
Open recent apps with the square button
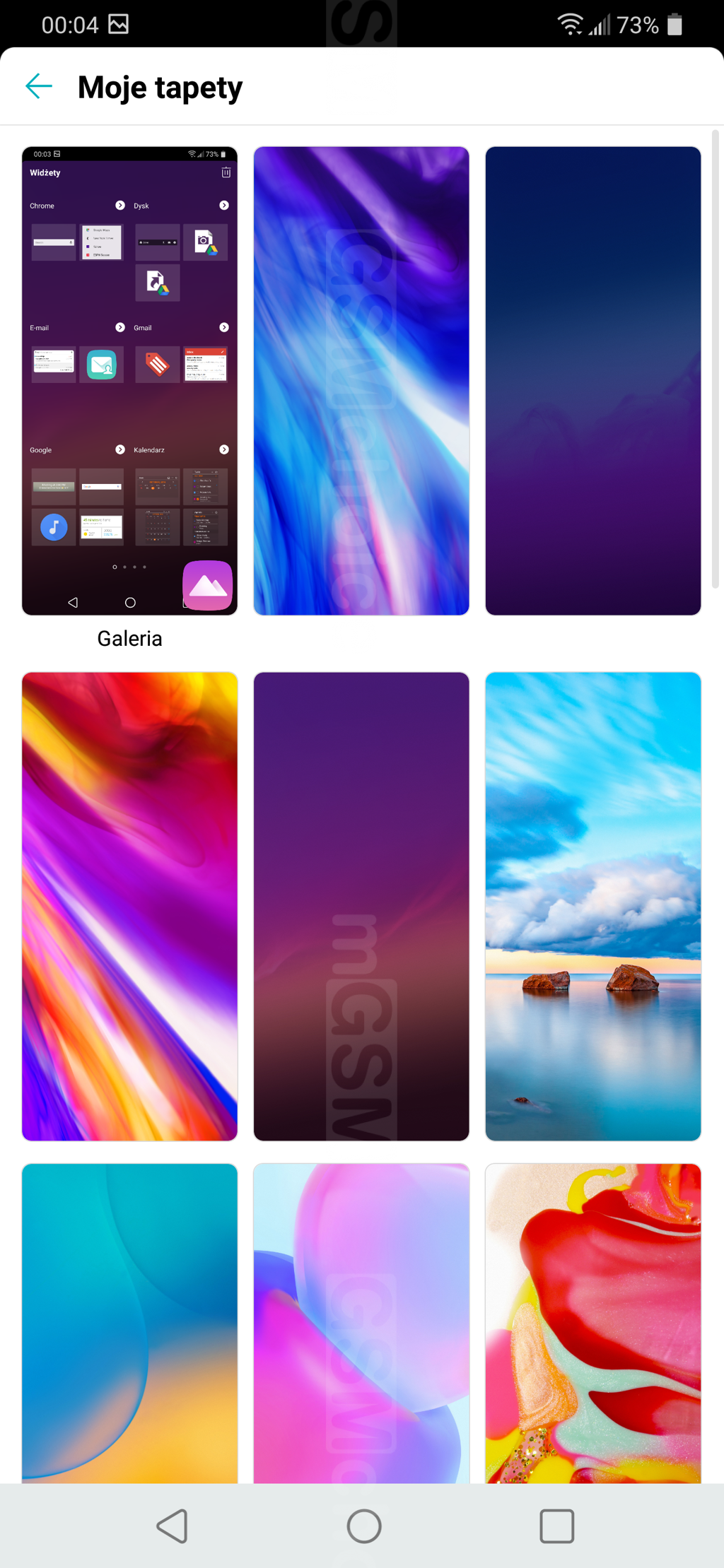point(556,1526)
